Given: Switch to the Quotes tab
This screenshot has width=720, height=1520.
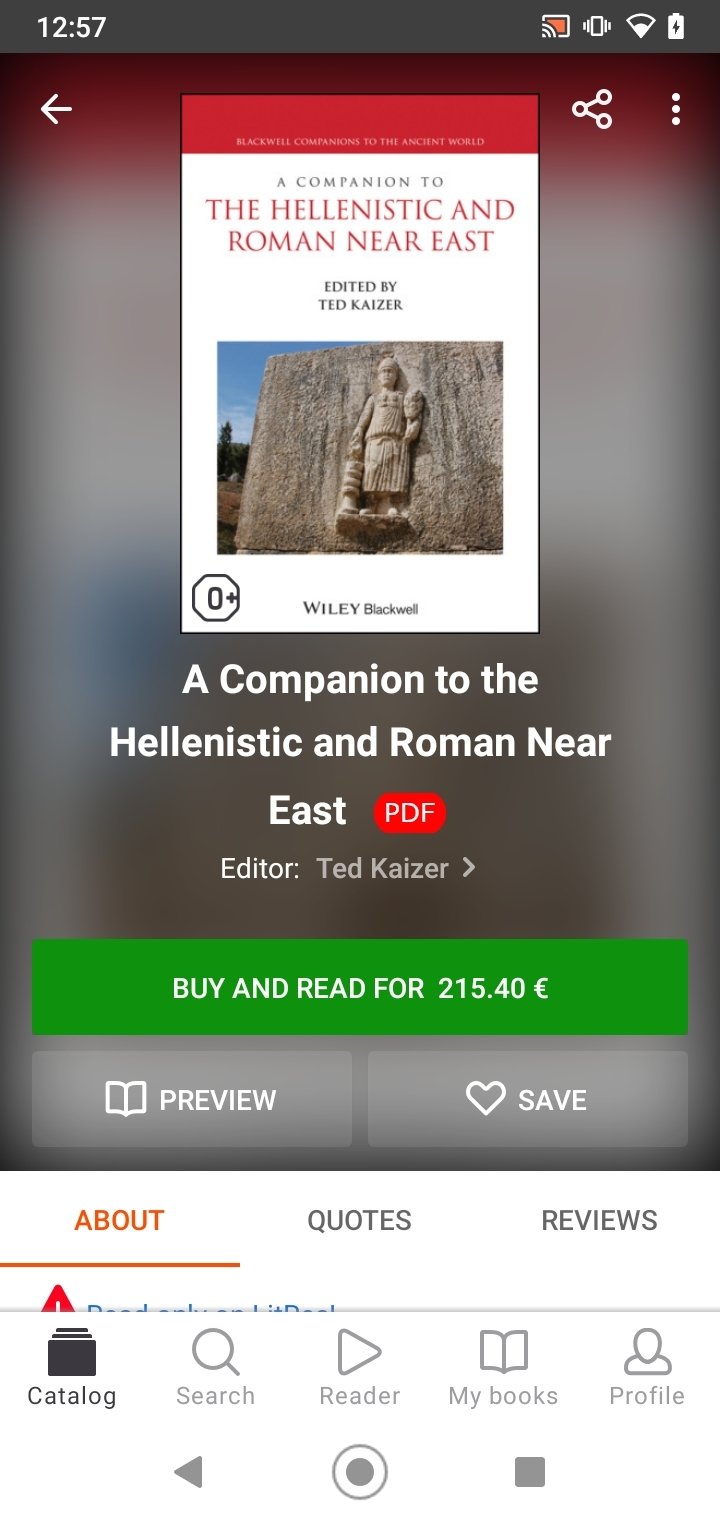Looking at the screenshot, I should coord(360,1220).
